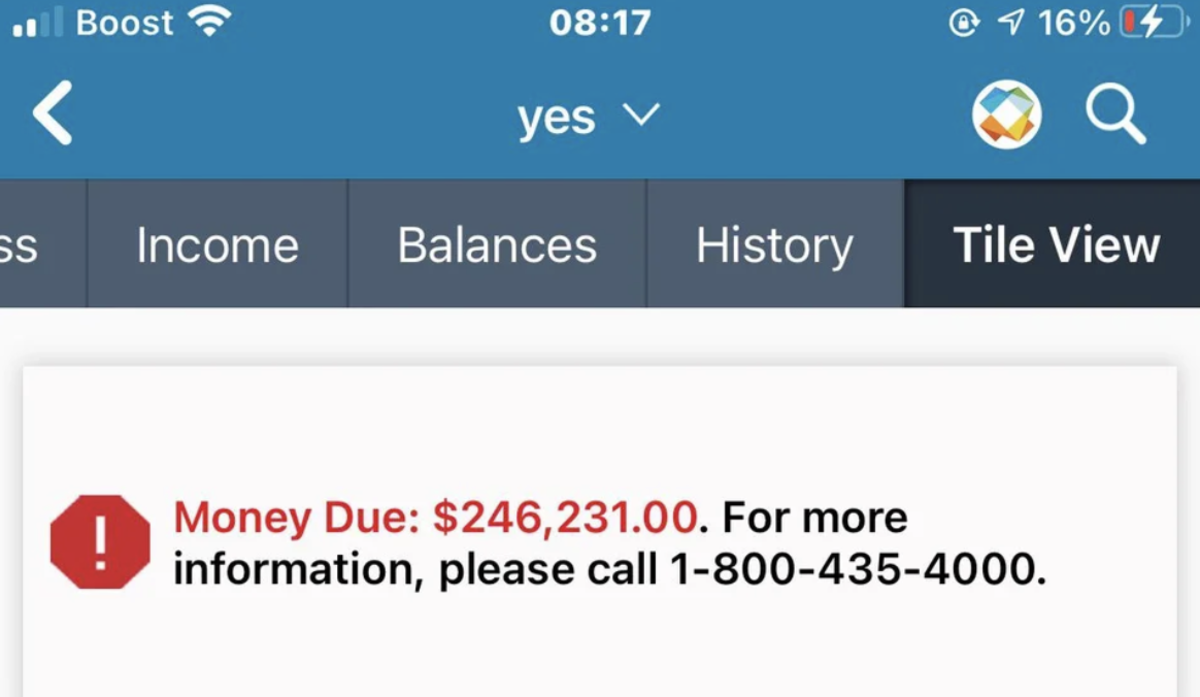Expand the "yes" account dropdown
The image size is (1200, 697).
point(588,118)
